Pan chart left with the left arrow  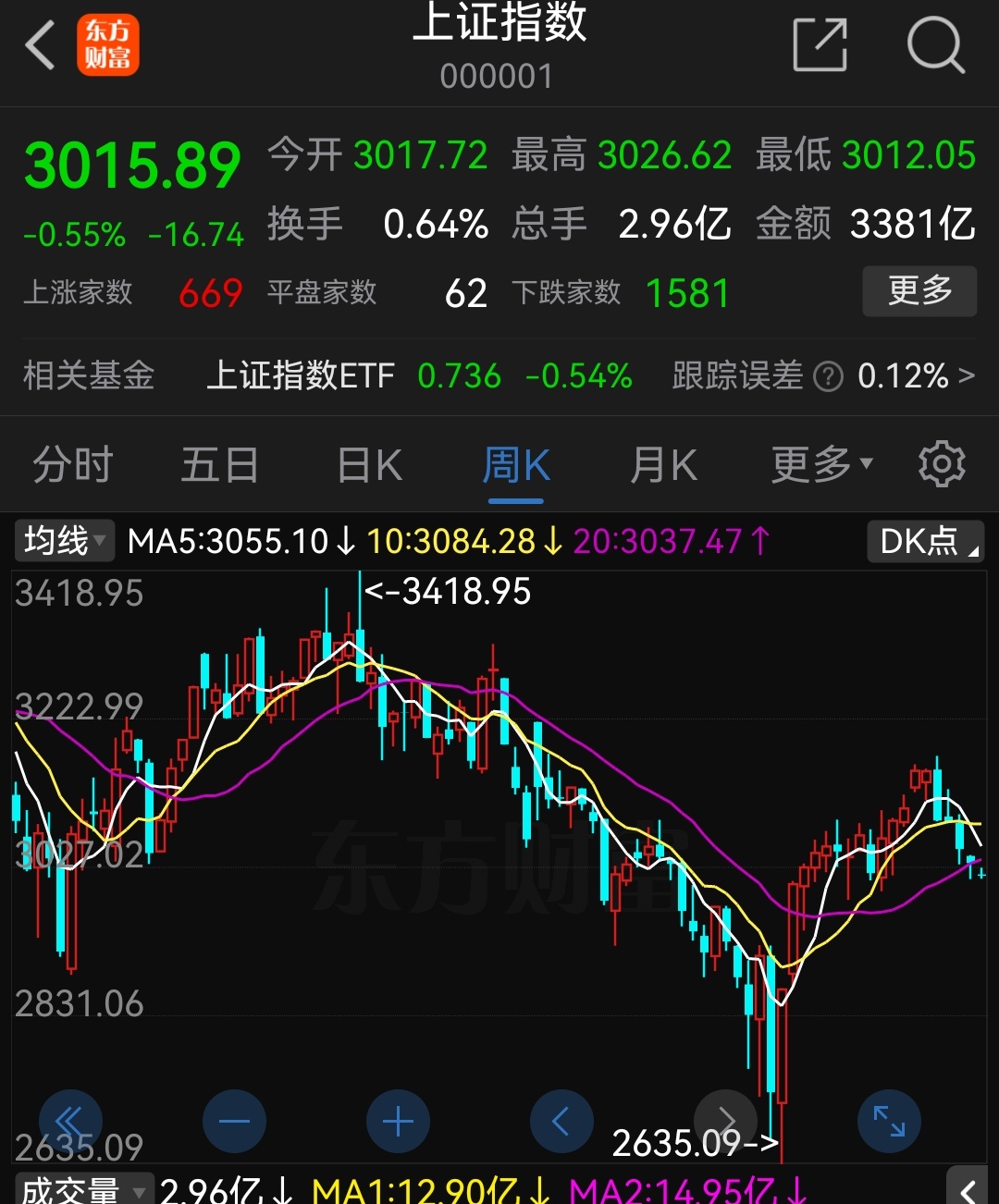561,1121
